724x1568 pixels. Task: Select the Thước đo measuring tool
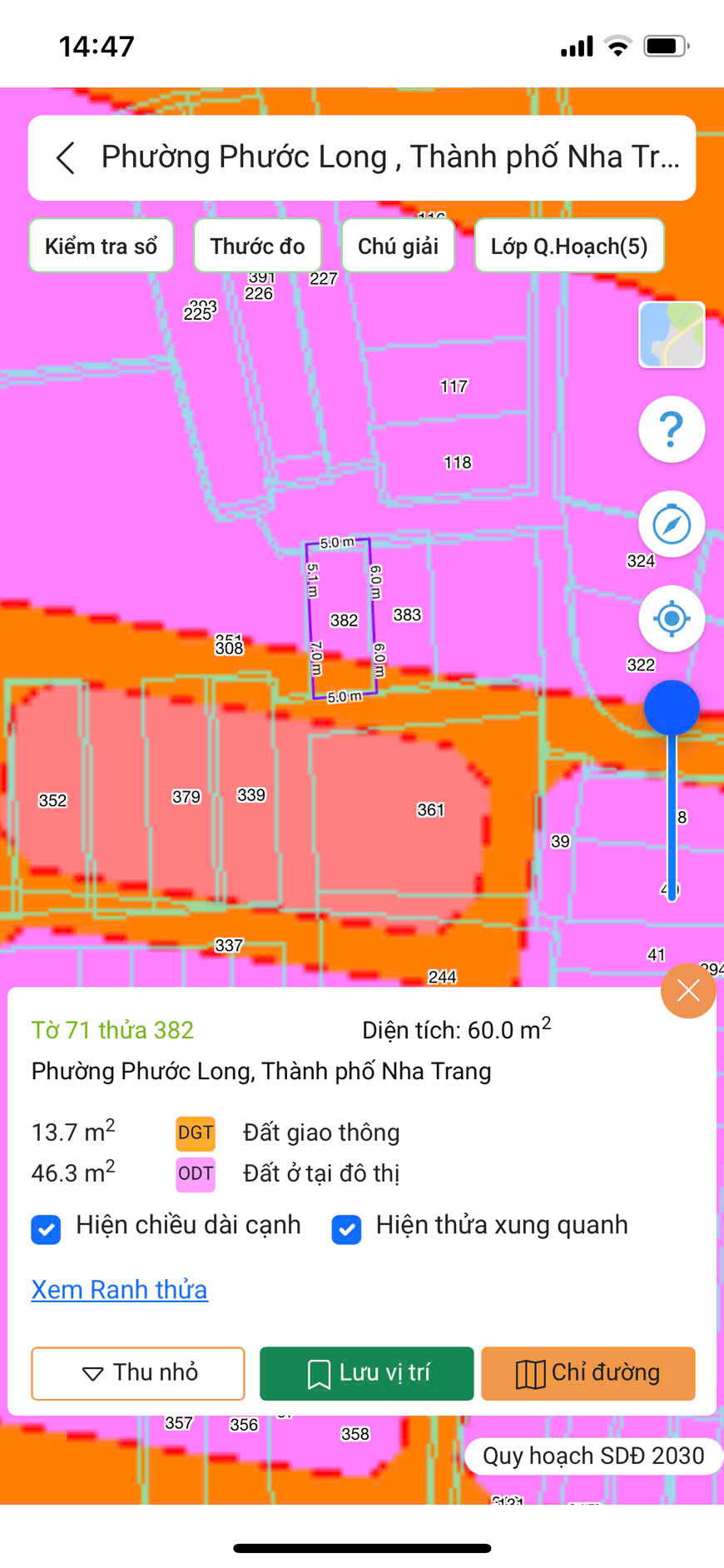[257, 246]
